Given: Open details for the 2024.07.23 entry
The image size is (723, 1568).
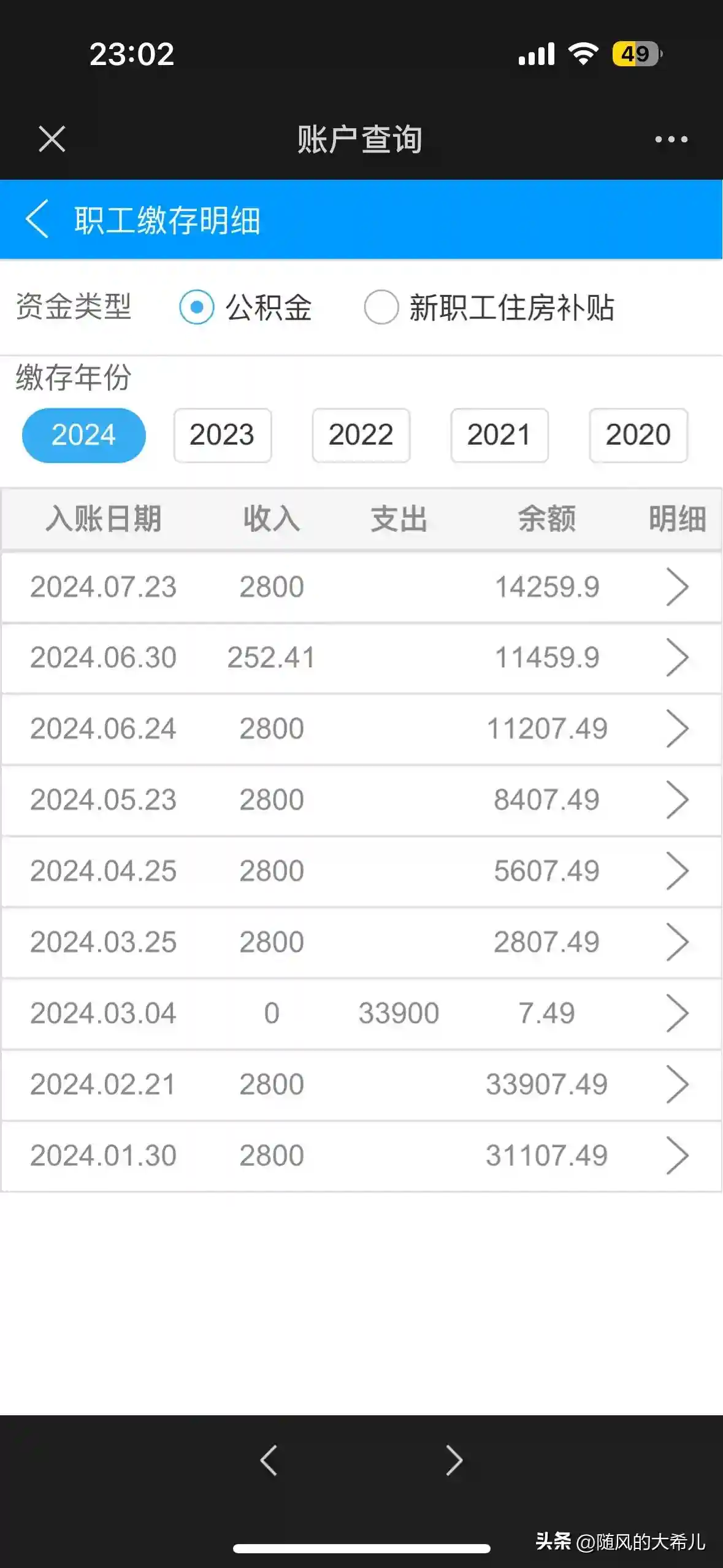Looking at the screenshot, I should click(677, 587).
